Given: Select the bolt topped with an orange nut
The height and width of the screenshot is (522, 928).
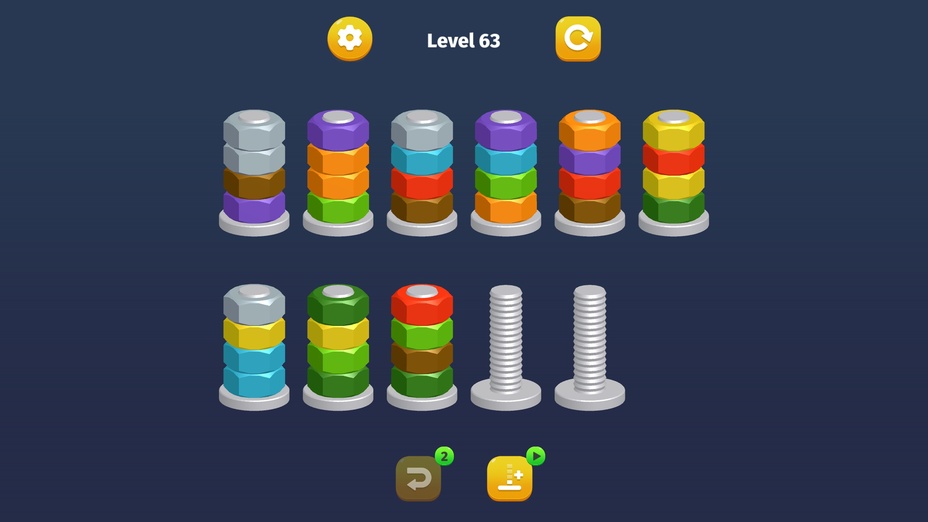Looking at the screenshot, I should (x=590, y=170).
